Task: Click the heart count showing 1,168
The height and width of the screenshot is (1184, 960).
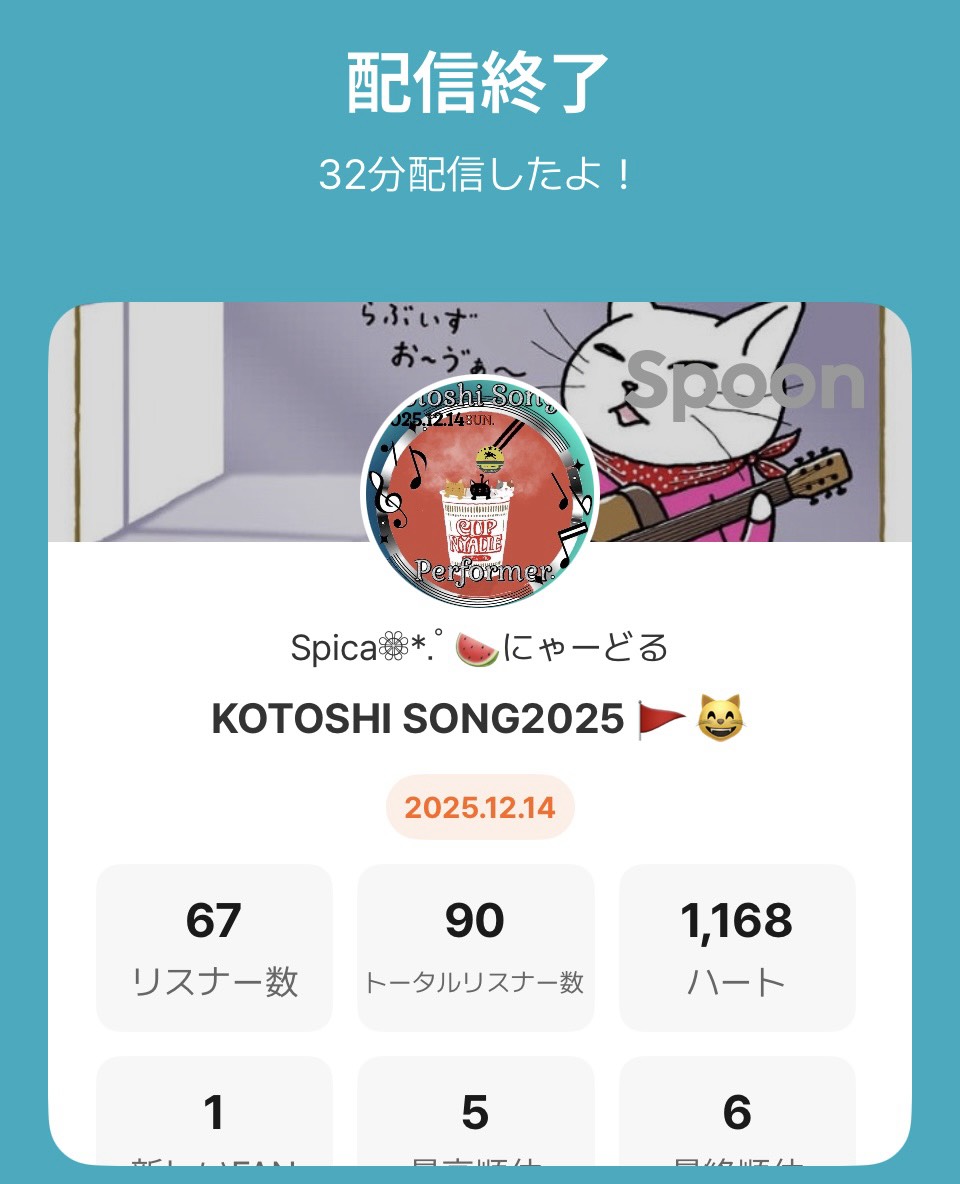Action: pyautogui.click(x=736, y=922)
